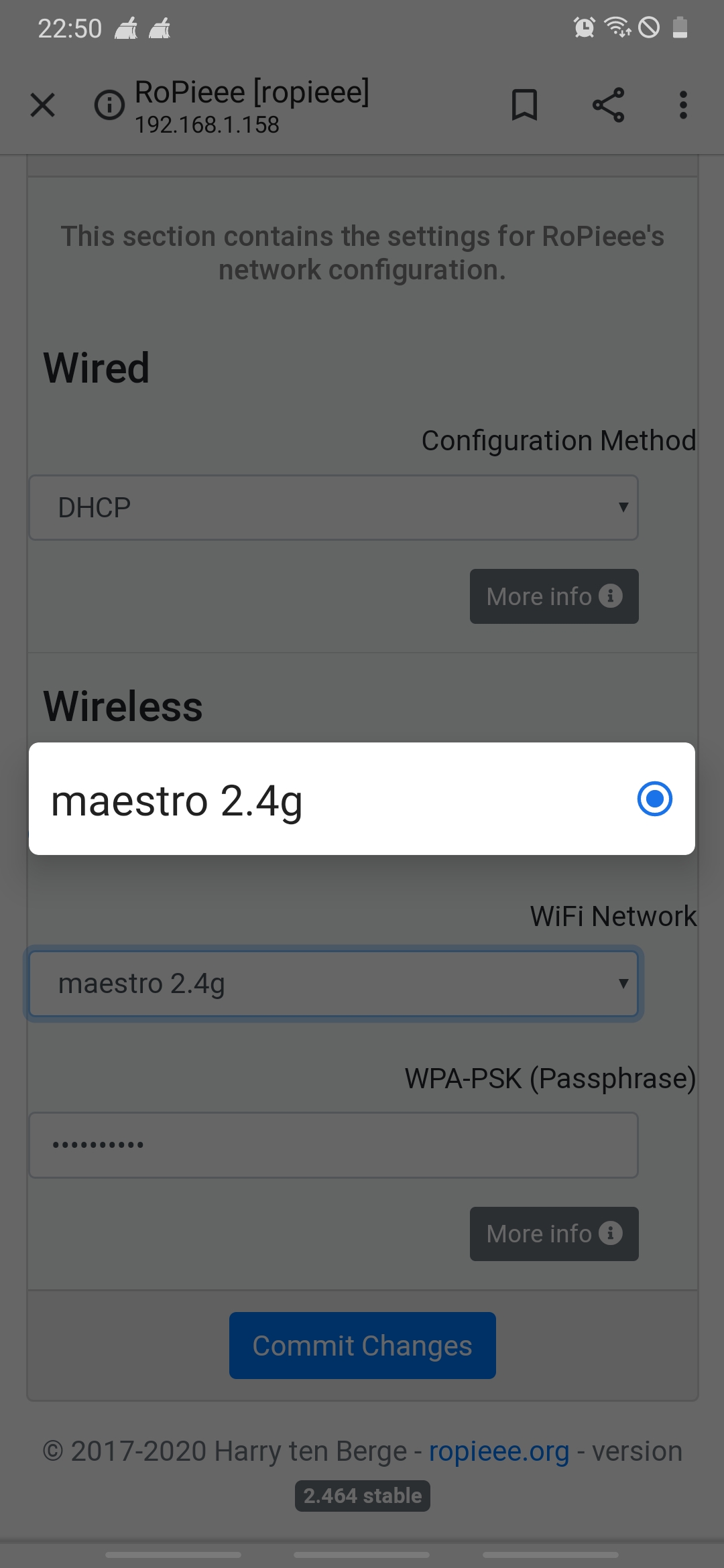View site info for 192.168.1.158
Viewport: 724px width, 1568px height.
point(109,105)
